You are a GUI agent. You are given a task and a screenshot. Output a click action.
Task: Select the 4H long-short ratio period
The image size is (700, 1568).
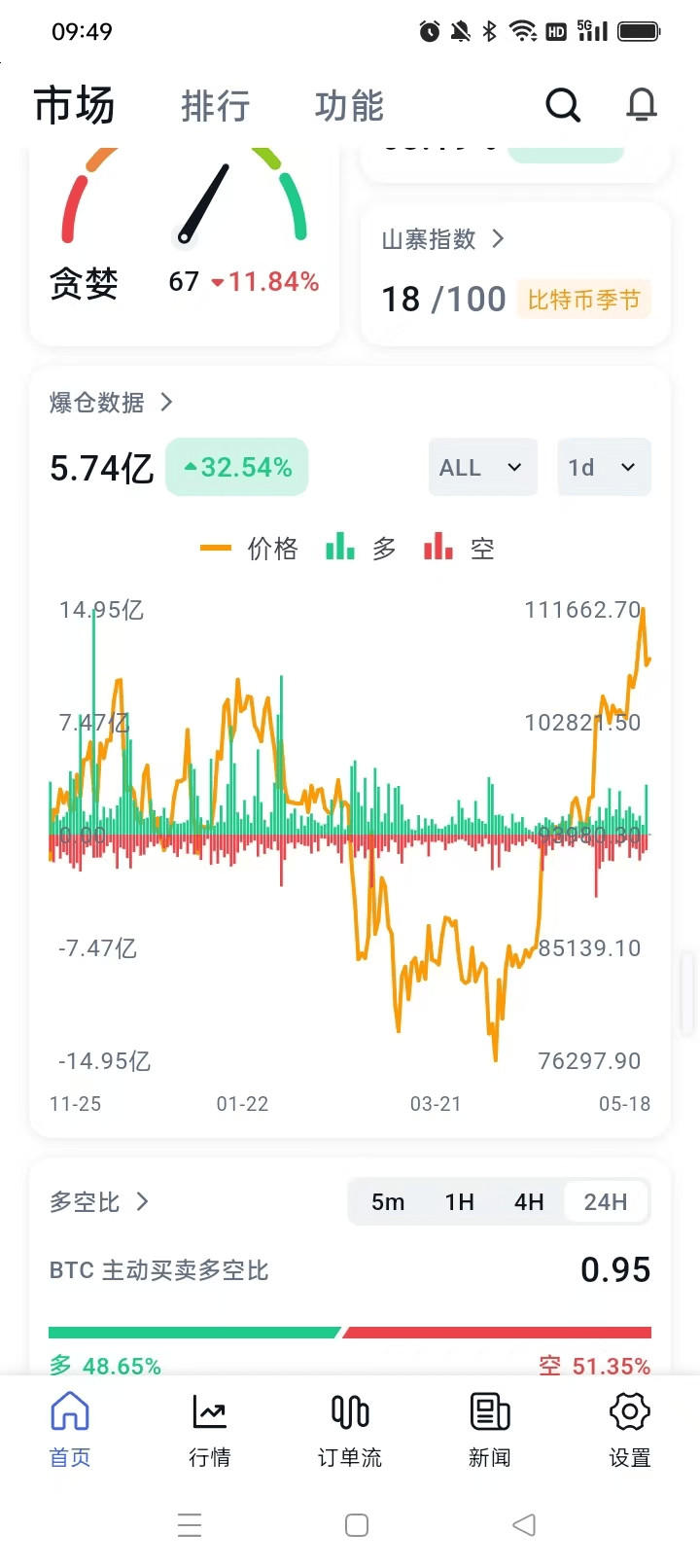coord(529,1202)
